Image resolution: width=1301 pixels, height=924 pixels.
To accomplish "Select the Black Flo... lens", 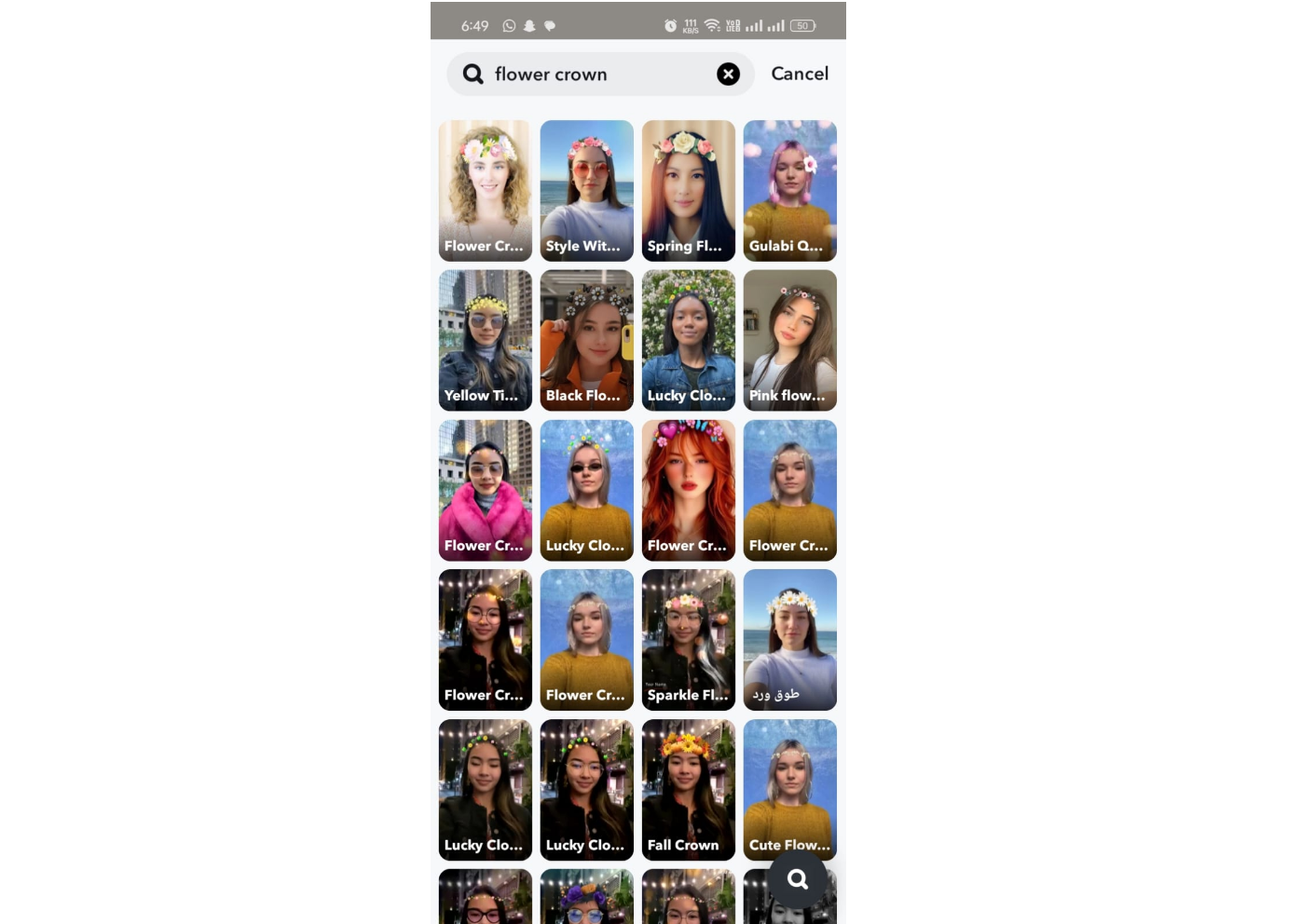I will click(x=586, y=340).
